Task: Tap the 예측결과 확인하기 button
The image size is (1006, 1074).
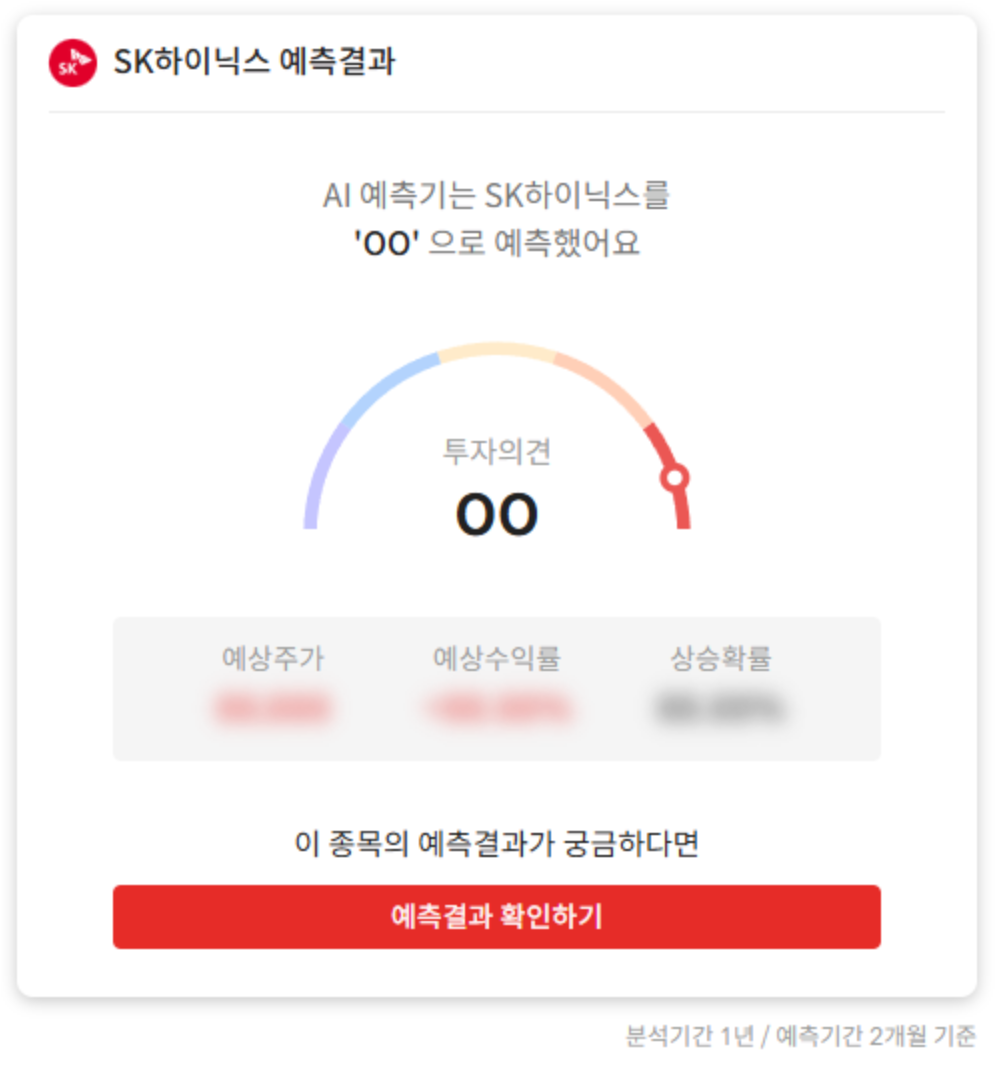Action: click(496, 916)
